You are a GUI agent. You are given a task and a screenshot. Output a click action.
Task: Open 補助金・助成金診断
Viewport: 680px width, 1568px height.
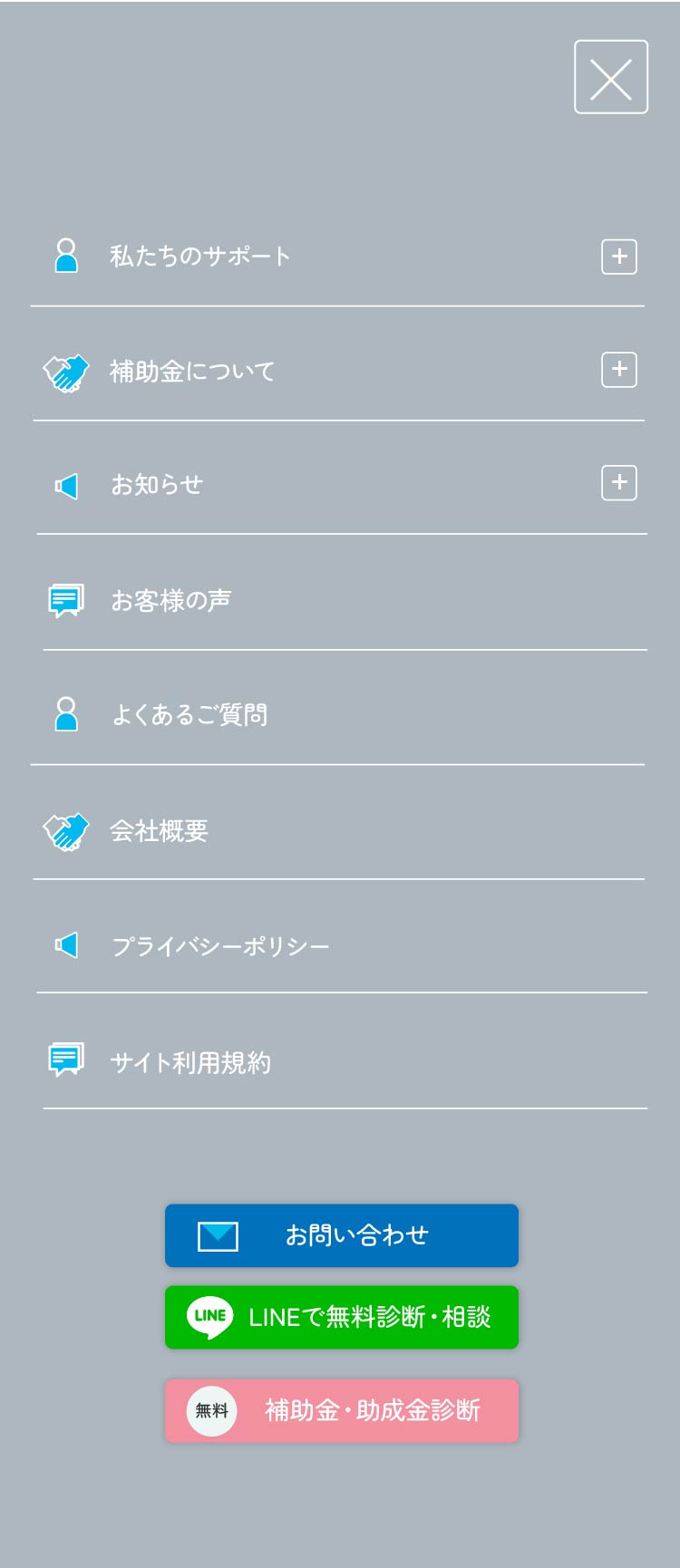click(x=342, y=1410)
